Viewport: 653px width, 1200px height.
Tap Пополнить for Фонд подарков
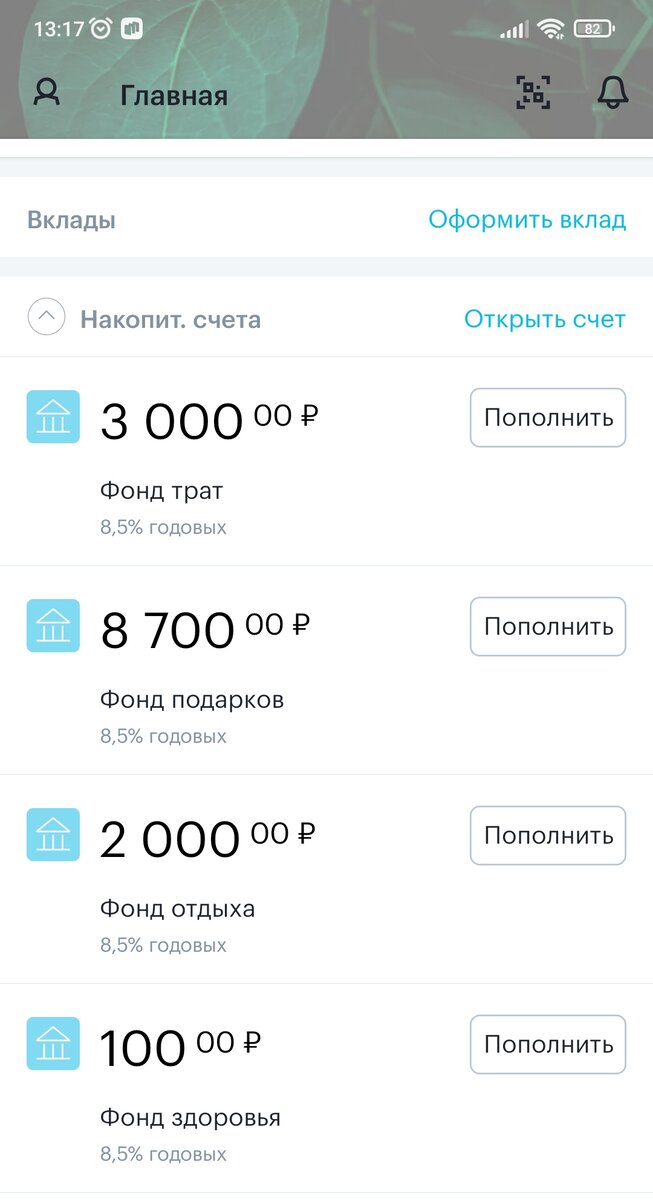[548, 627]
